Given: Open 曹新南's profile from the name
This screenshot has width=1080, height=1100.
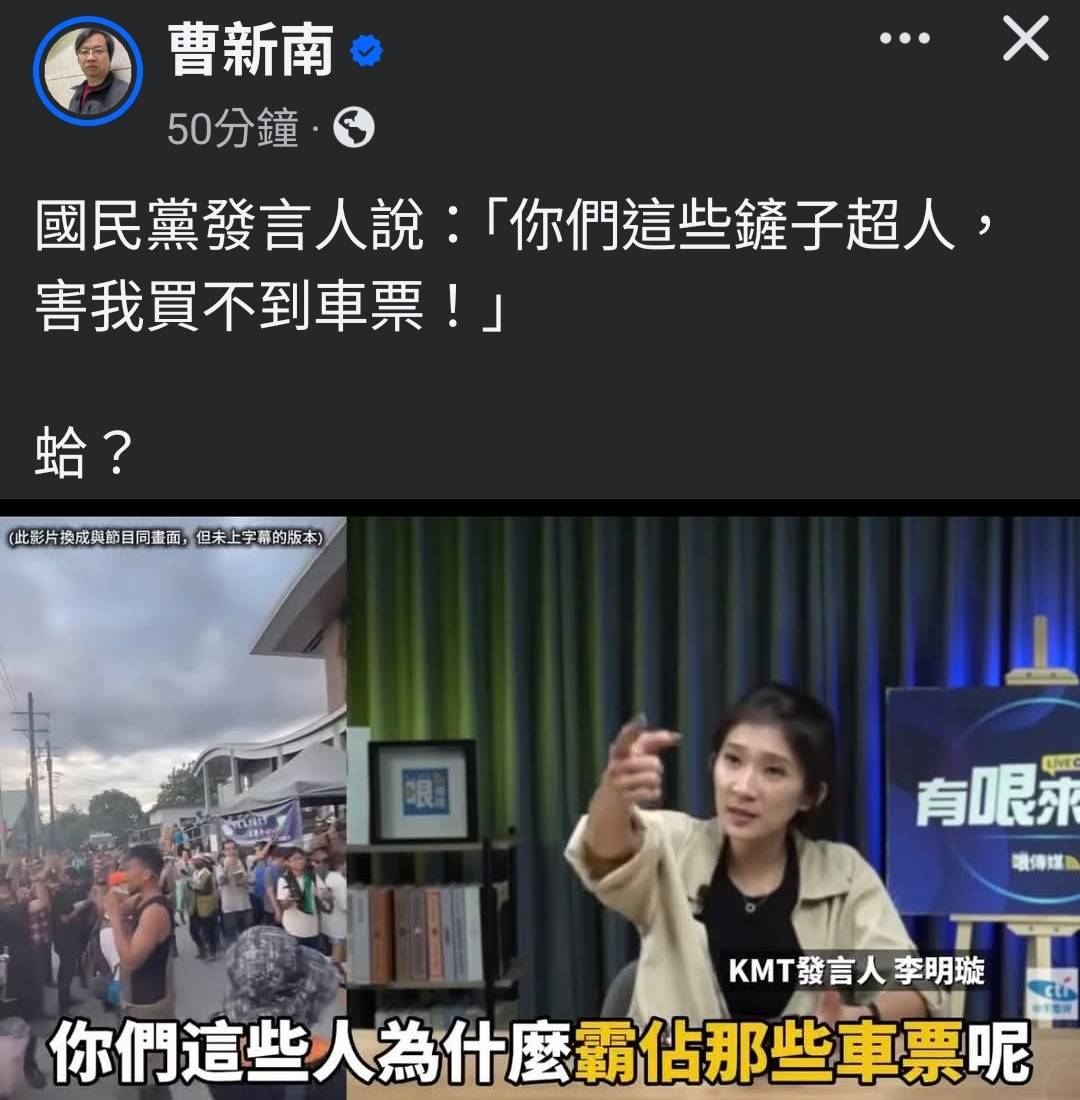Looking at the screenshot, I should 251,50.
